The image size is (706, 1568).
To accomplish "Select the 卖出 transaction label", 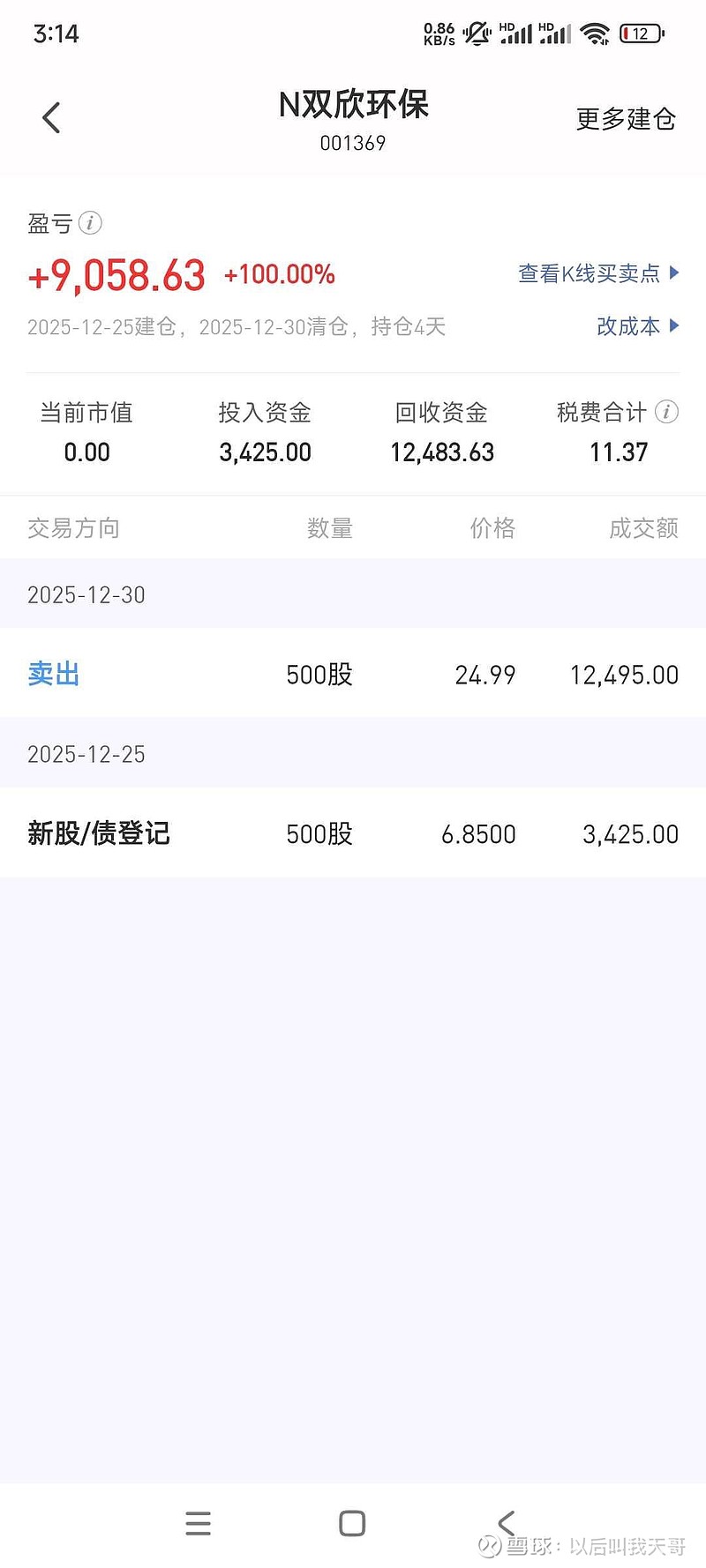I will [53, 674].
